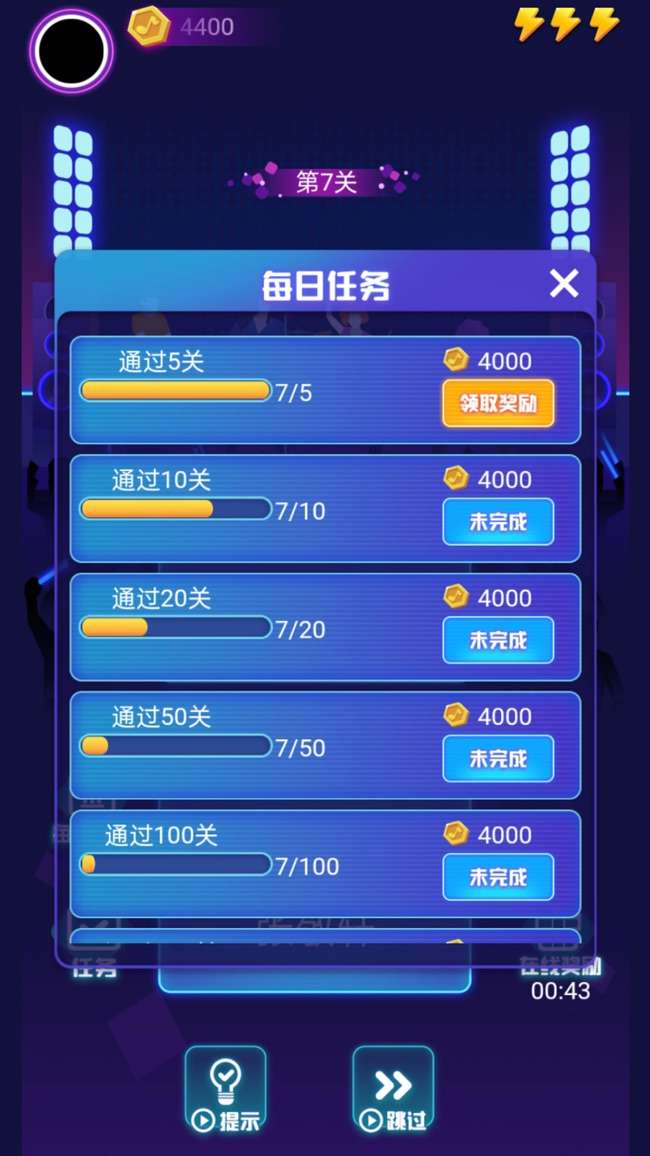
Task: Close the 每日任务 dialog
Action: point(564,284)
